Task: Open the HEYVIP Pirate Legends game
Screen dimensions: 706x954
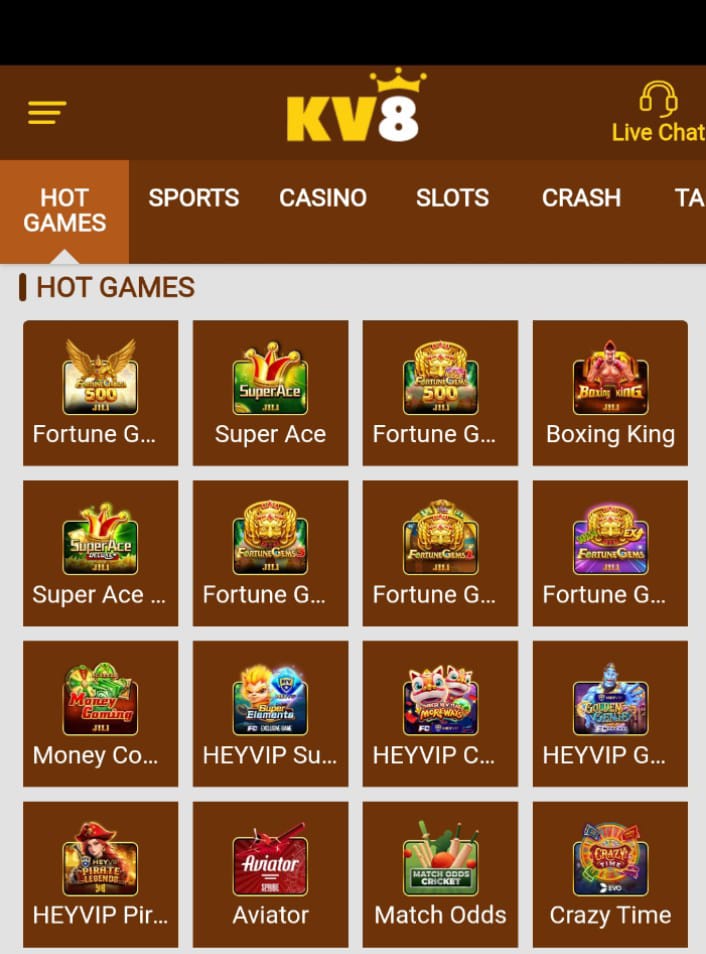Action: [100, 874]
